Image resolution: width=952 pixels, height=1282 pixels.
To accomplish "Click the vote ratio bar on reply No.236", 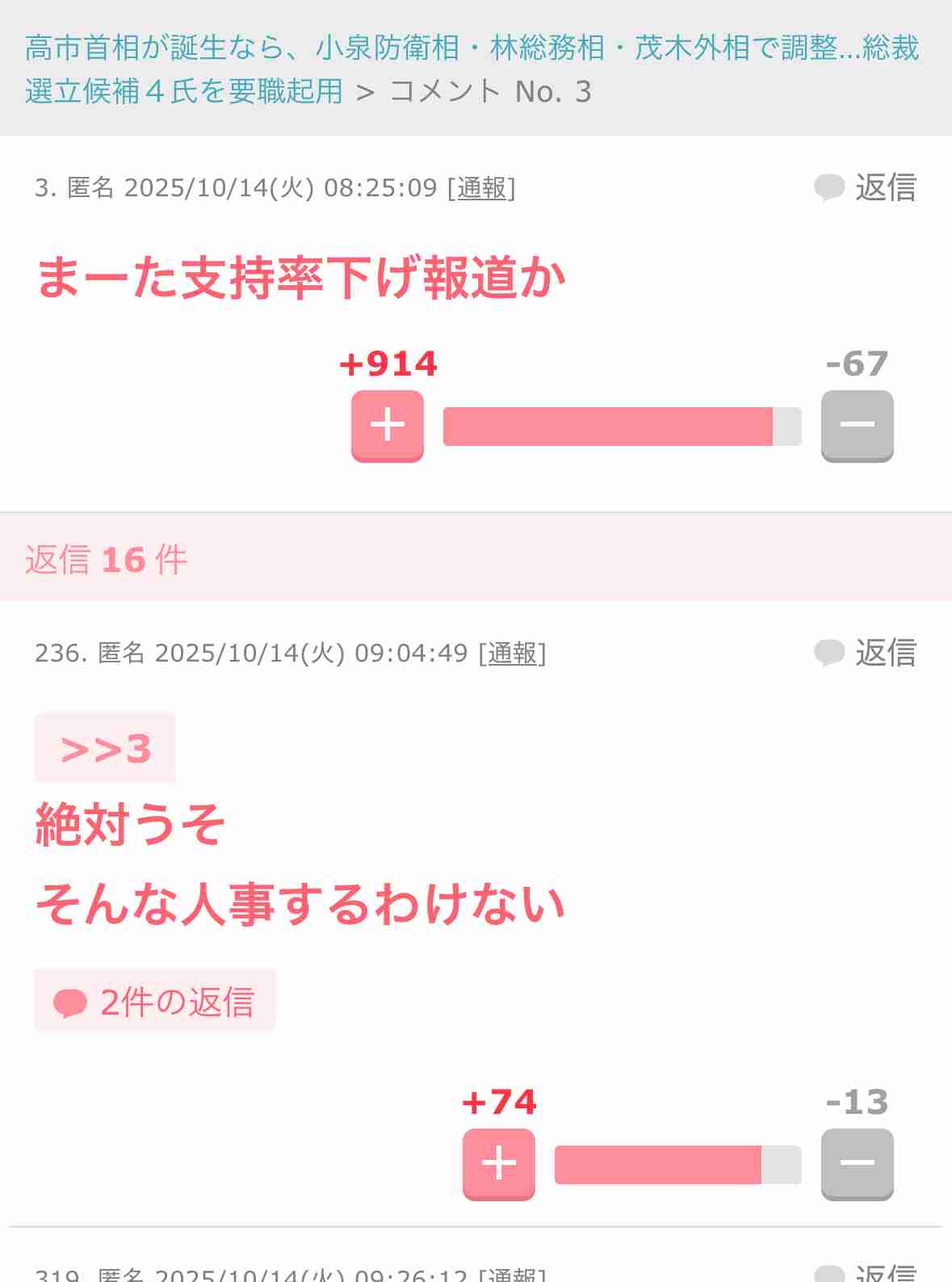I will click(676, 1163).
